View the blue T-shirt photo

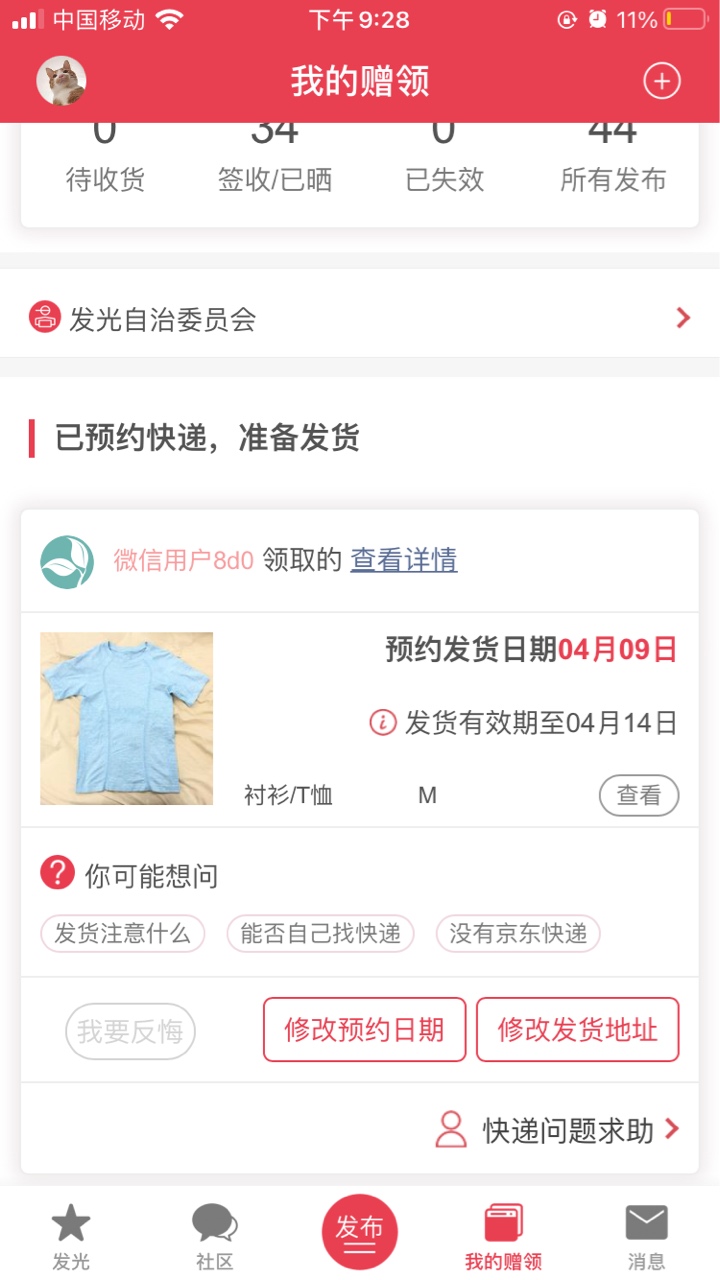pos(127,718)
